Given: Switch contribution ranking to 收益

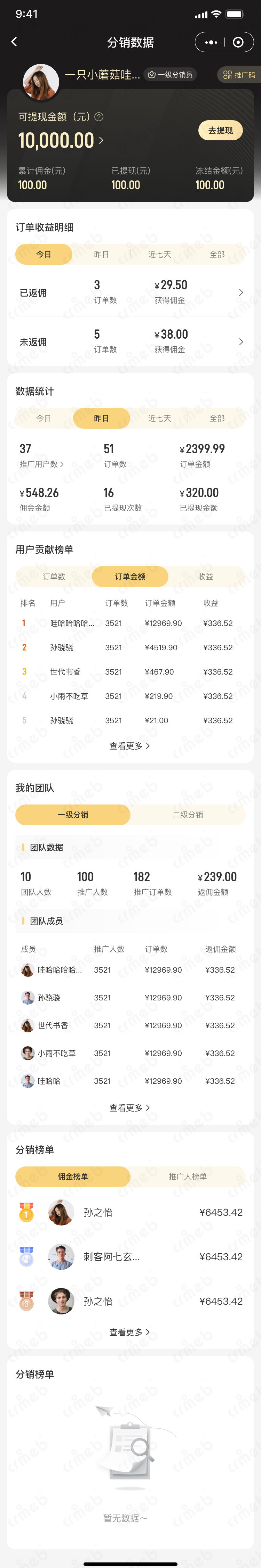Looking at the screenshot, I should [x=206, y=576].
